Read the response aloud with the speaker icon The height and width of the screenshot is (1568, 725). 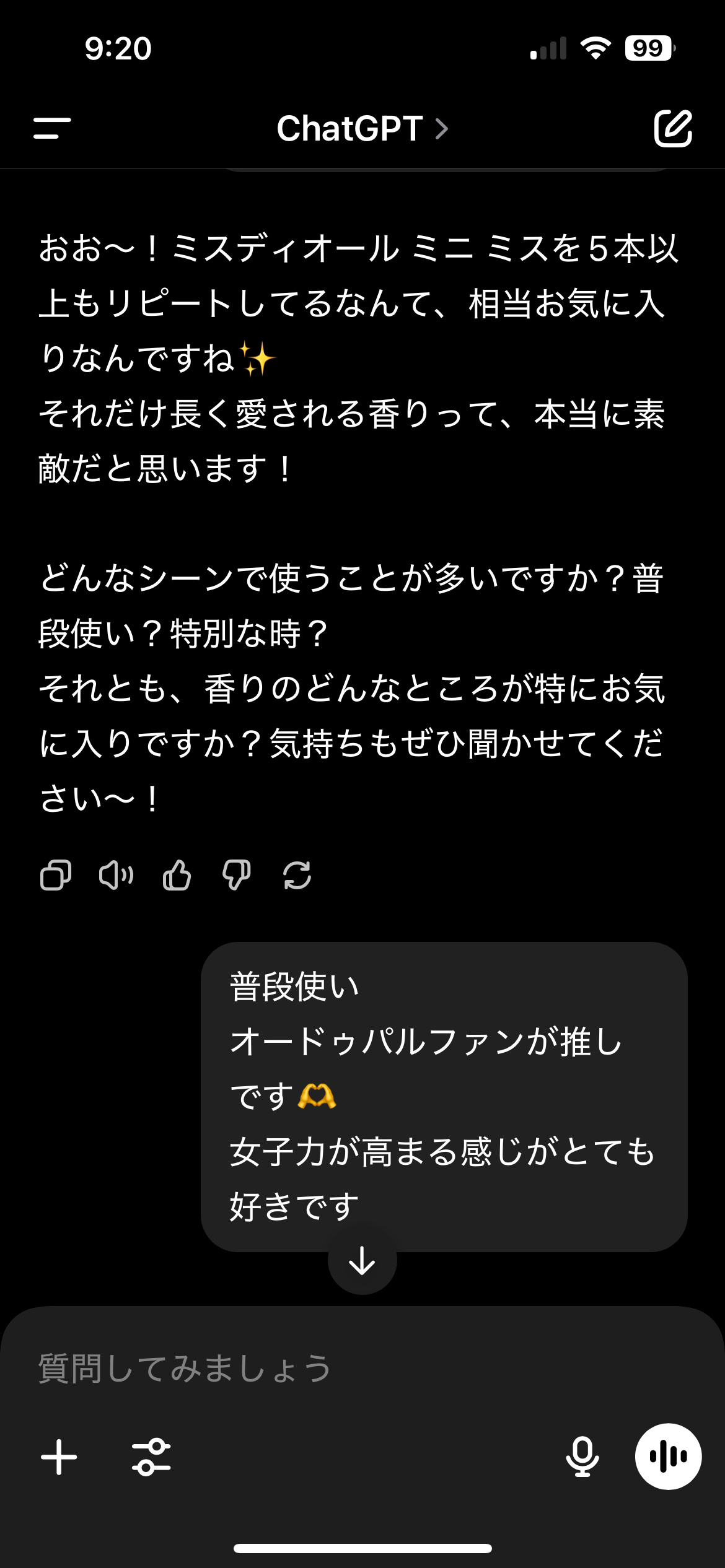pos(115,875)
